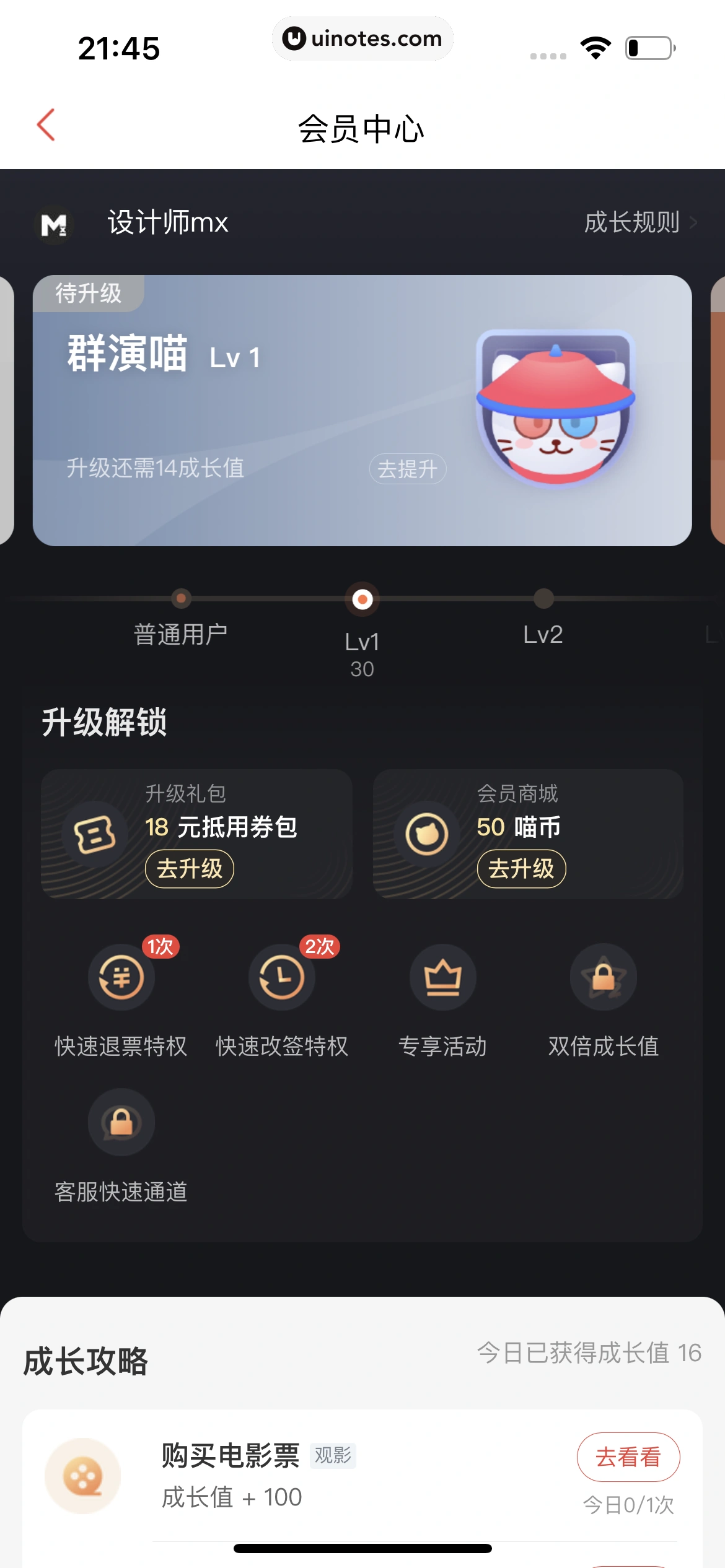Screen dimensions: 725x1568
Task: Tap 去升级 under 18 元抵用券包
Action: [189, 869]
